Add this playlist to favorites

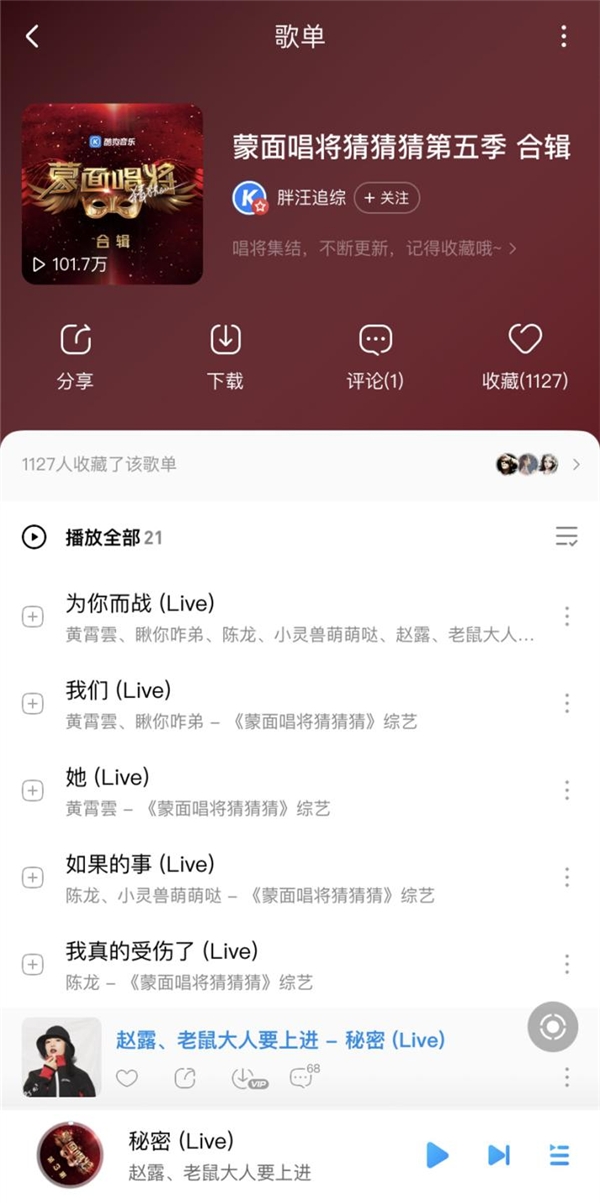[525, 355]
